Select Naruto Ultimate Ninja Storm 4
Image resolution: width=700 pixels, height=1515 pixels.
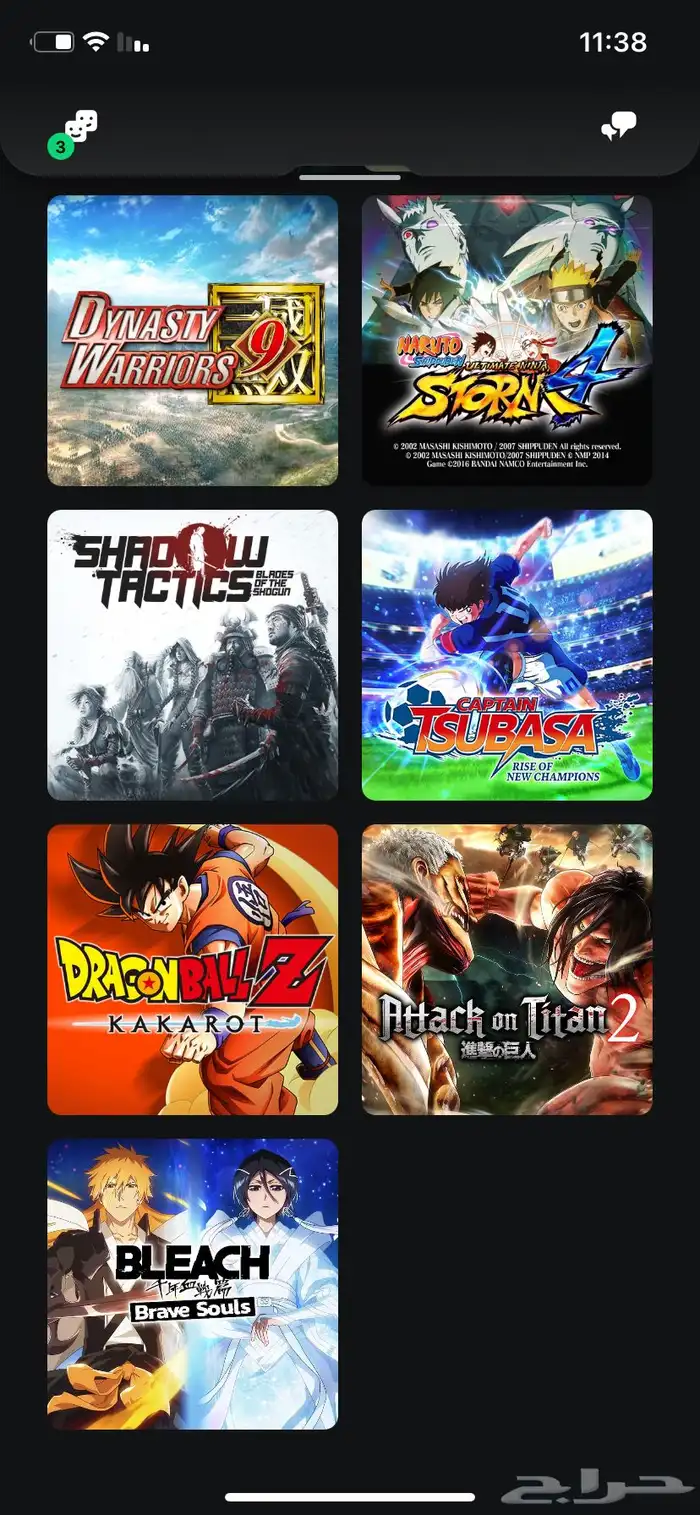click(x=506, y=340)
